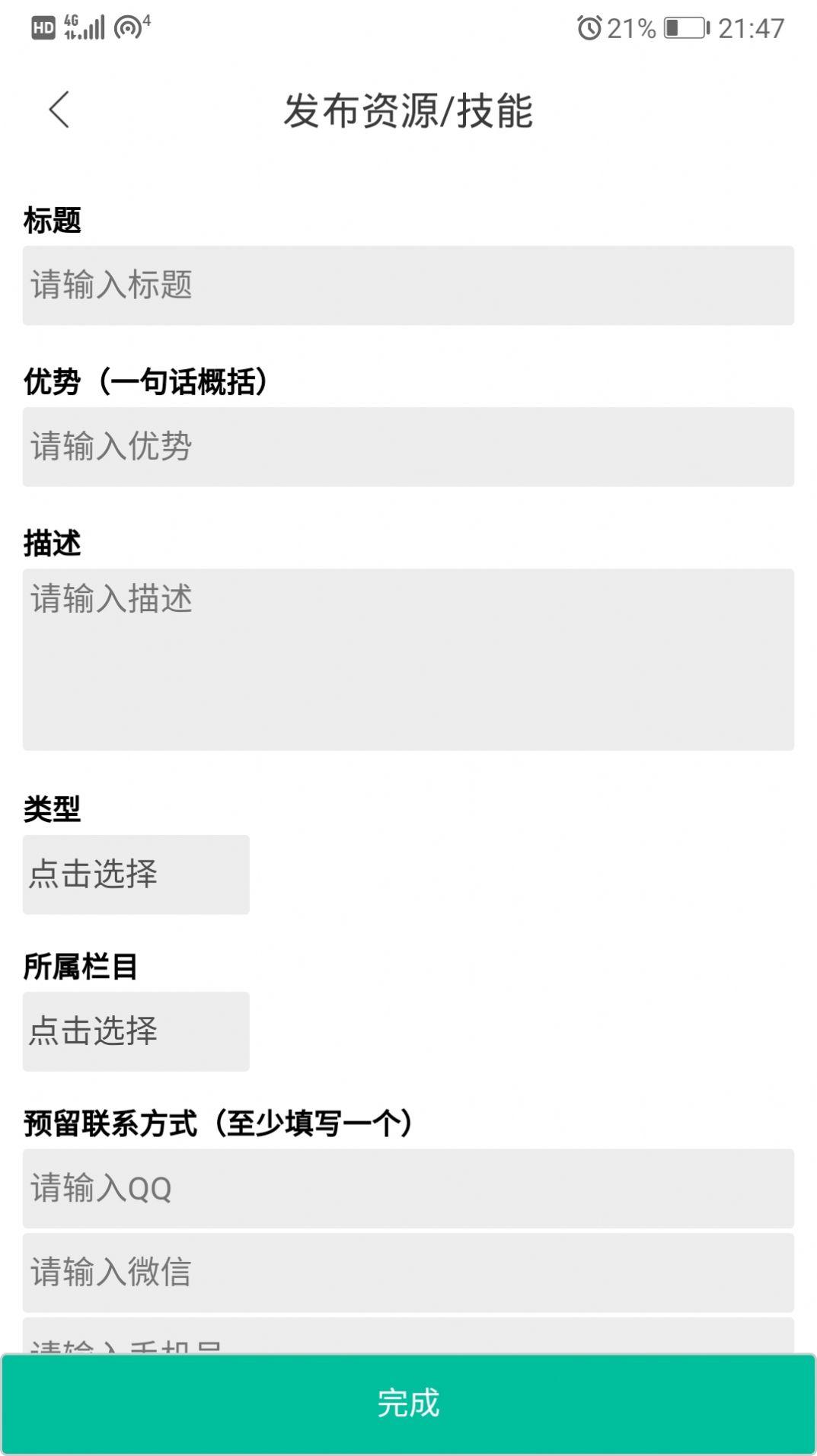Tap the 完成 button to submit

[x=408, y=1405]
